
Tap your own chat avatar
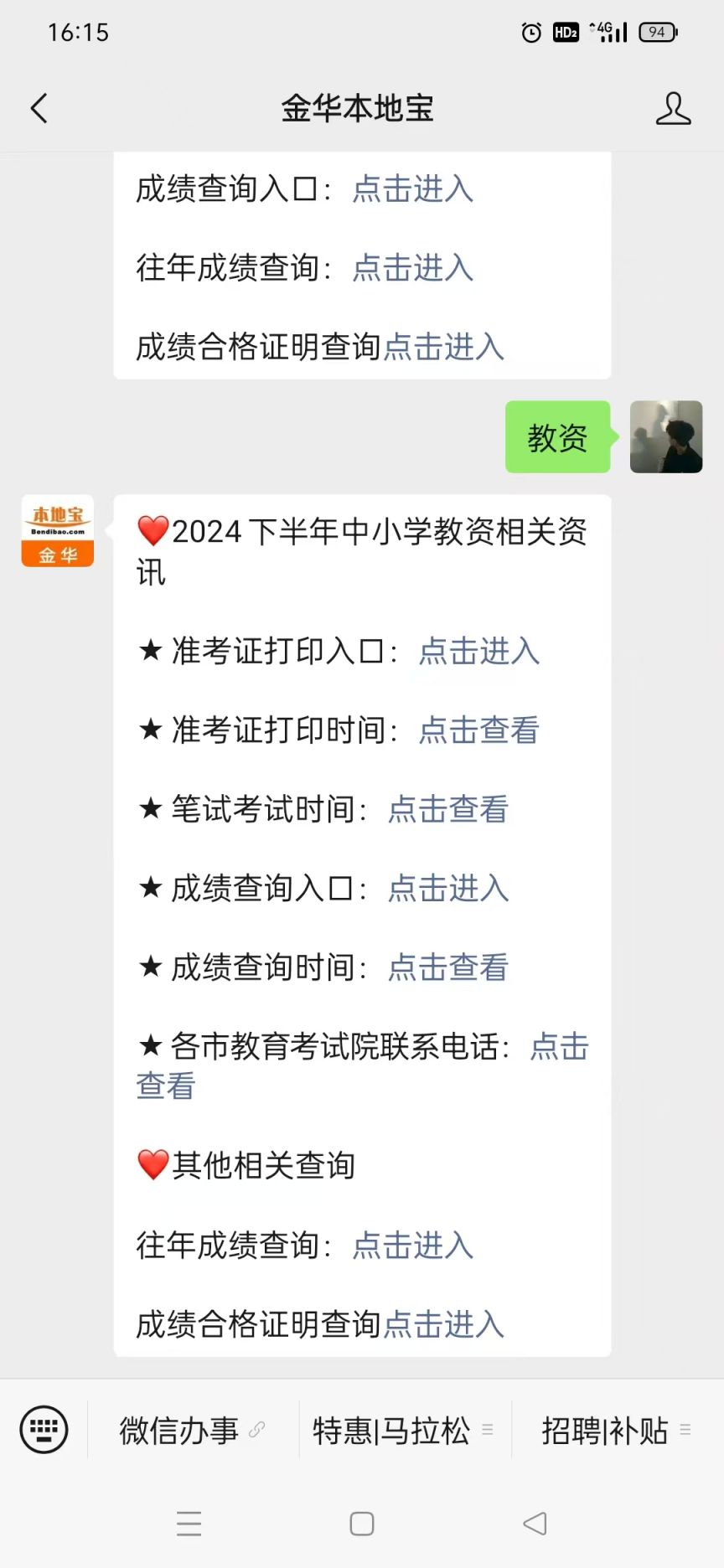click(666, 438)
